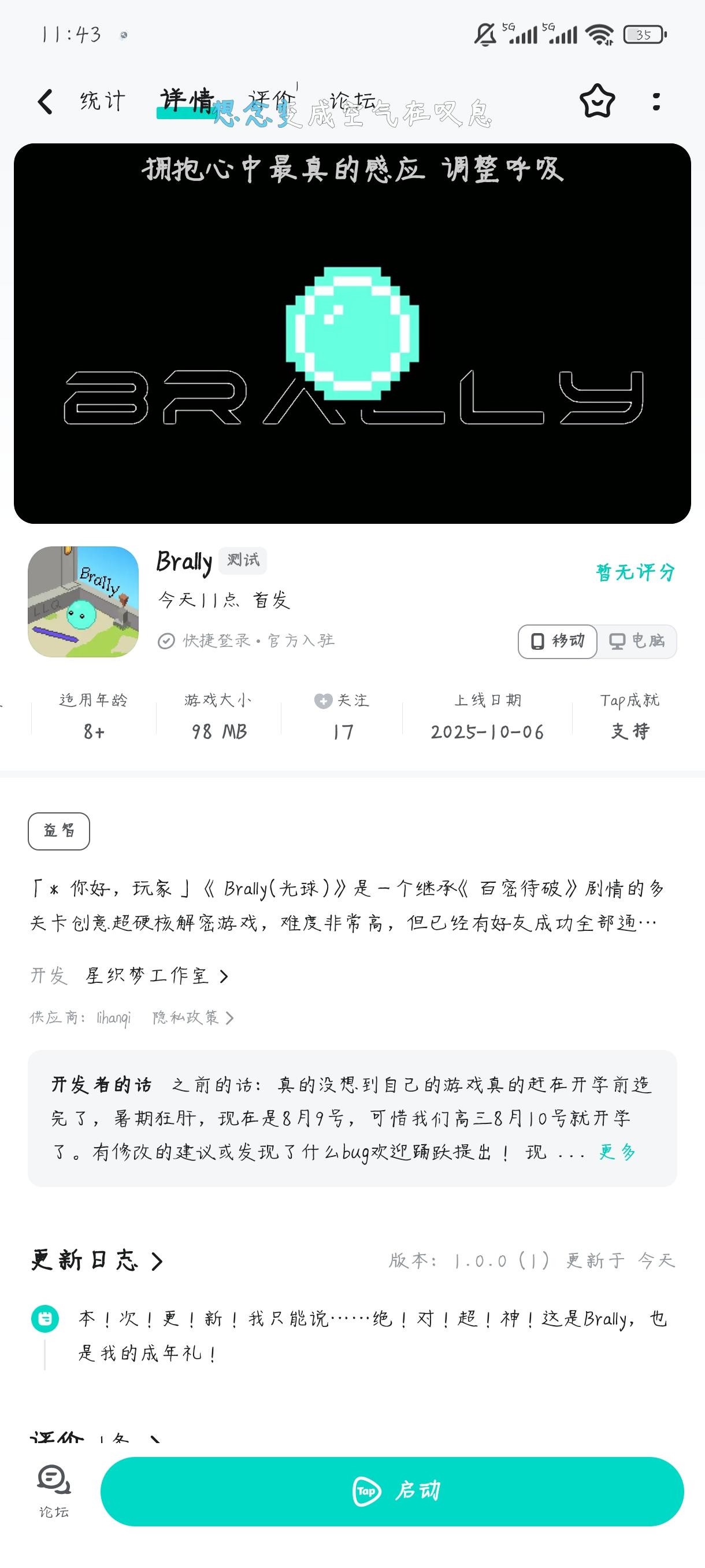Expand developer note with 更多
Image resolution: width=705 pixels, height=1568 pixels.
click(617, 1152)
